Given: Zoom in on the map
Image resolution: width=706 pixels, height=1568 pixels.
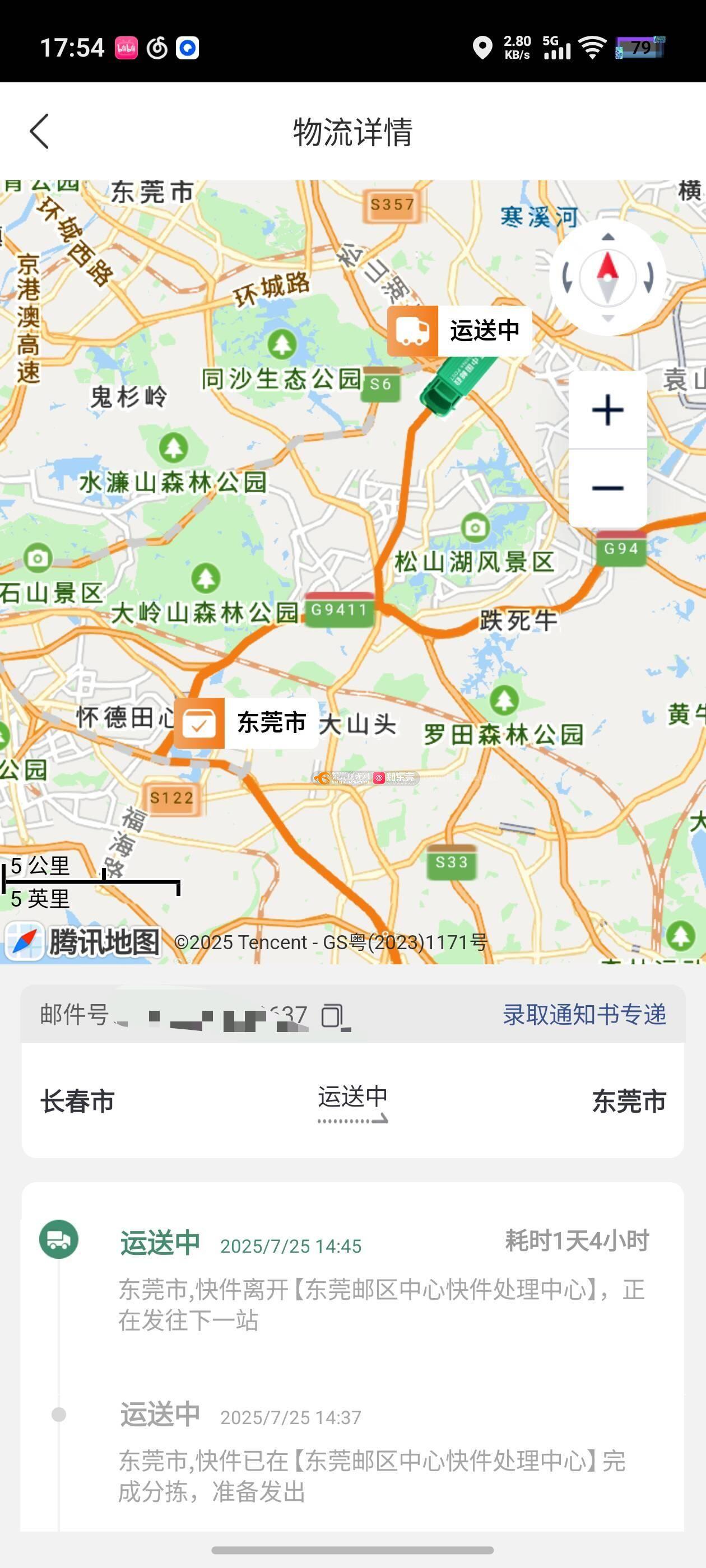Looking at the screenshot, I should pos(607,410).
